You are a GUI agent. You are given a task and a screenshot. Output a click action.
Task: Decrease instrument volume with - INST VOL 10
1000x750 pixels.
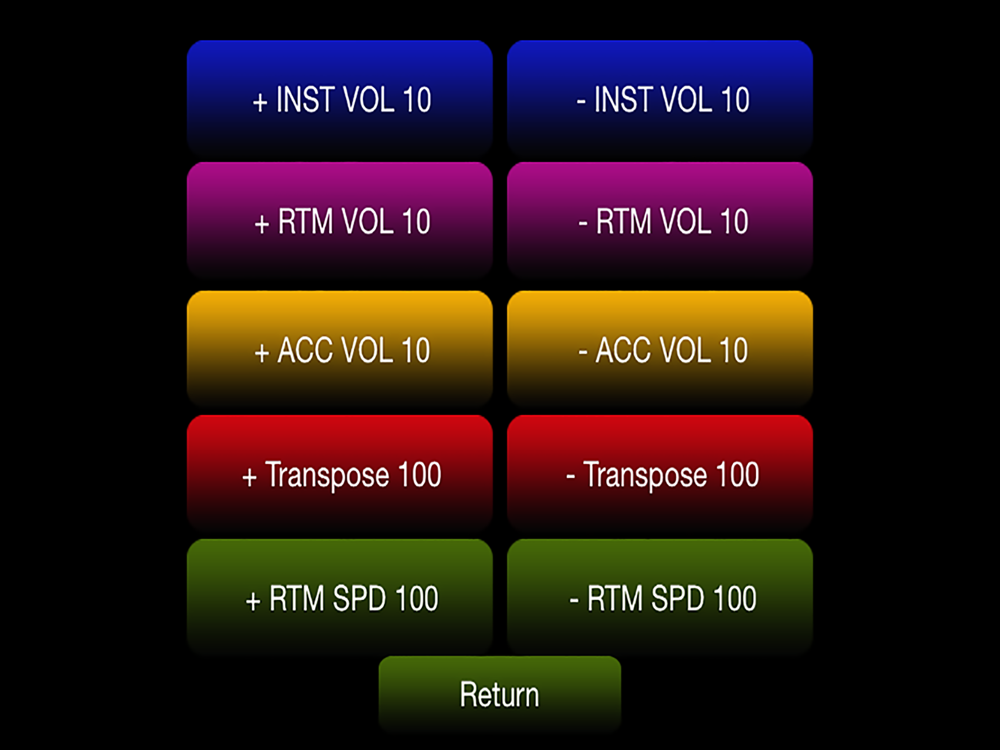point(660,100)
